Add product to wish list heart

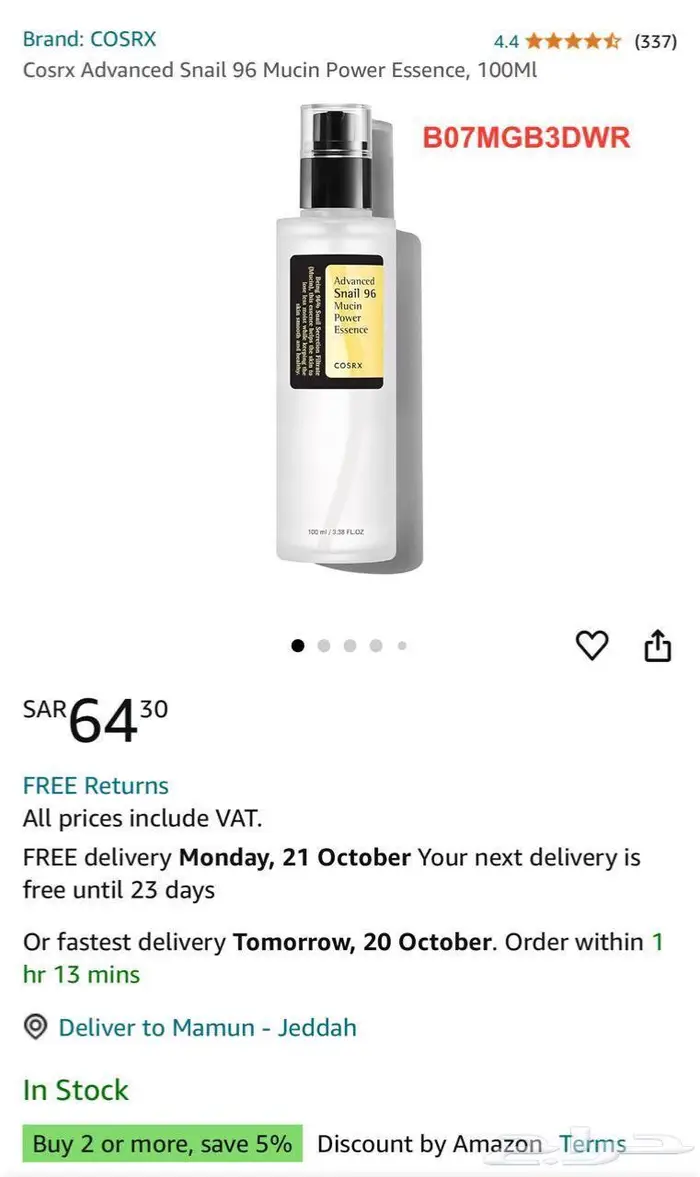point(591,646)
